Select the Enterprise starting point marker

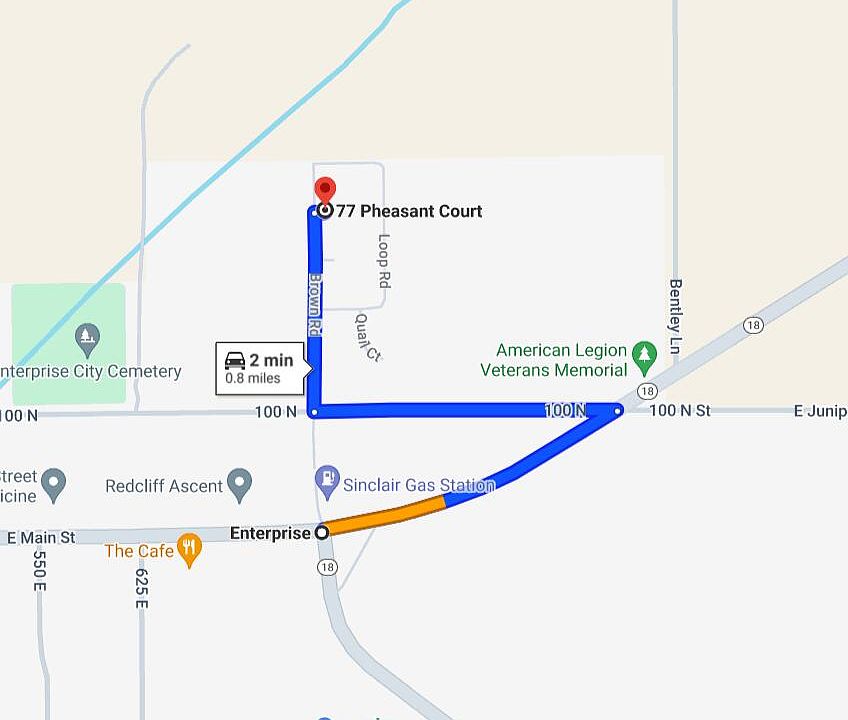322,533
